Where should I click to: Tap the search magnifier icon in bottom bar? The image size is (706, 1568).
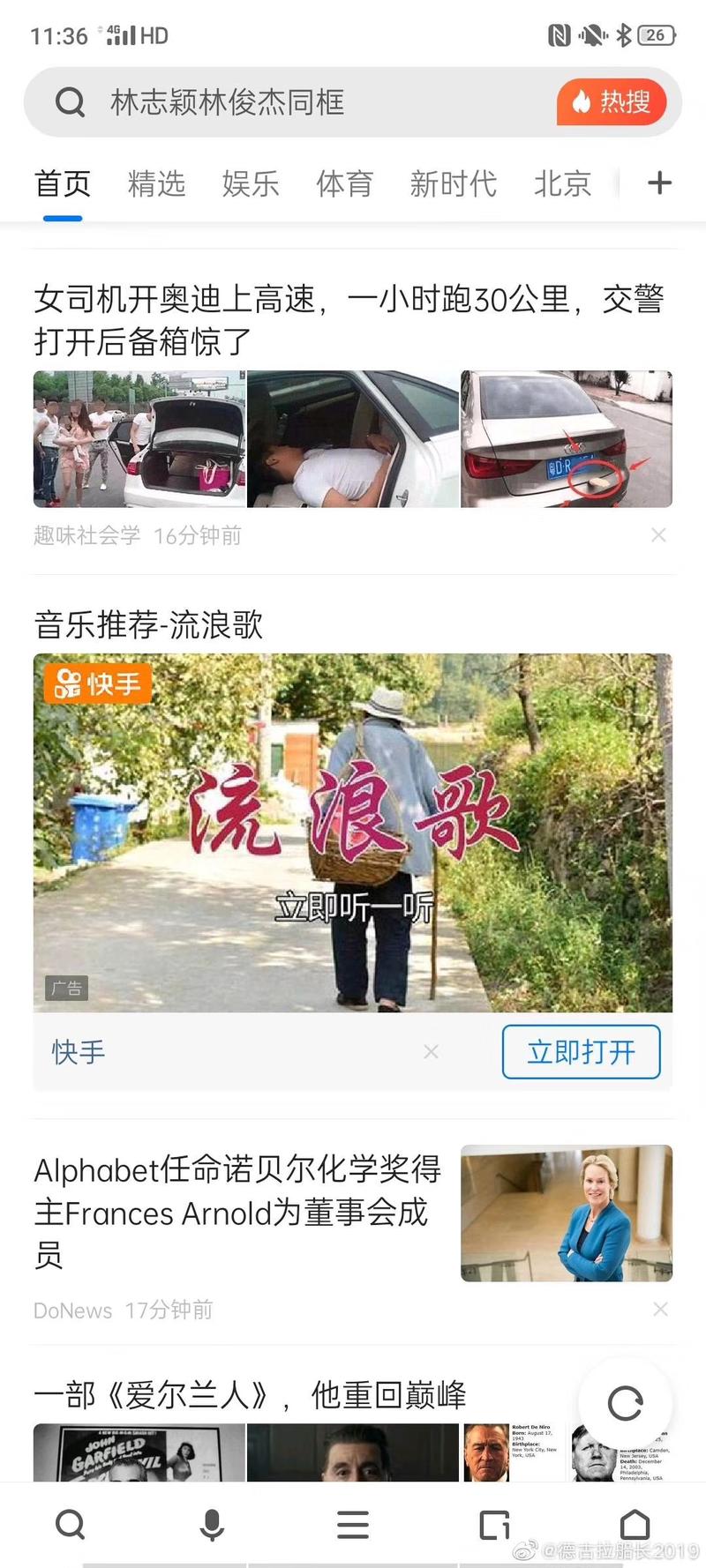click(x=71, y=1523)
